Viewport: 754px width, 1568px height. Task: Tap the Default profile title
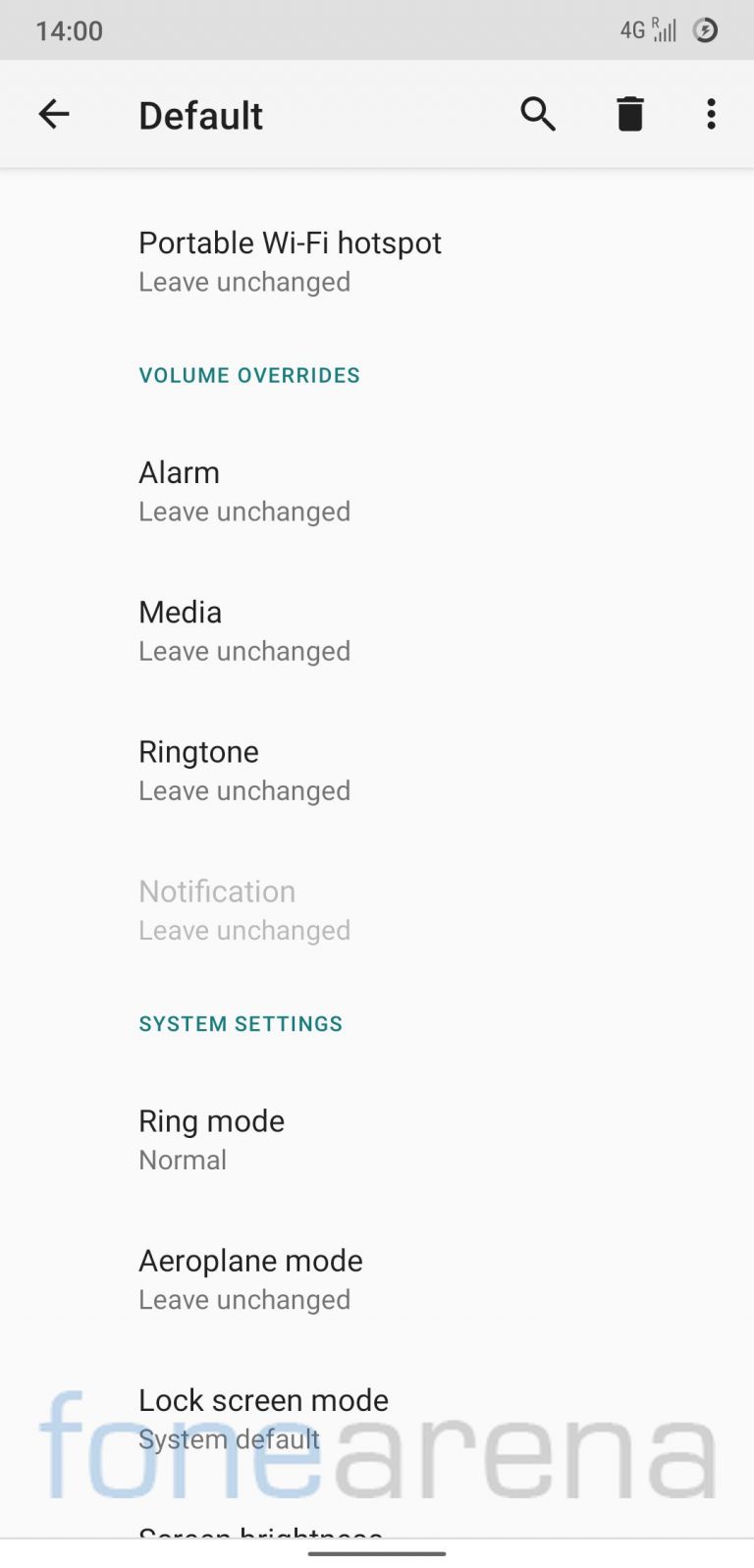(x=200, y=114)
